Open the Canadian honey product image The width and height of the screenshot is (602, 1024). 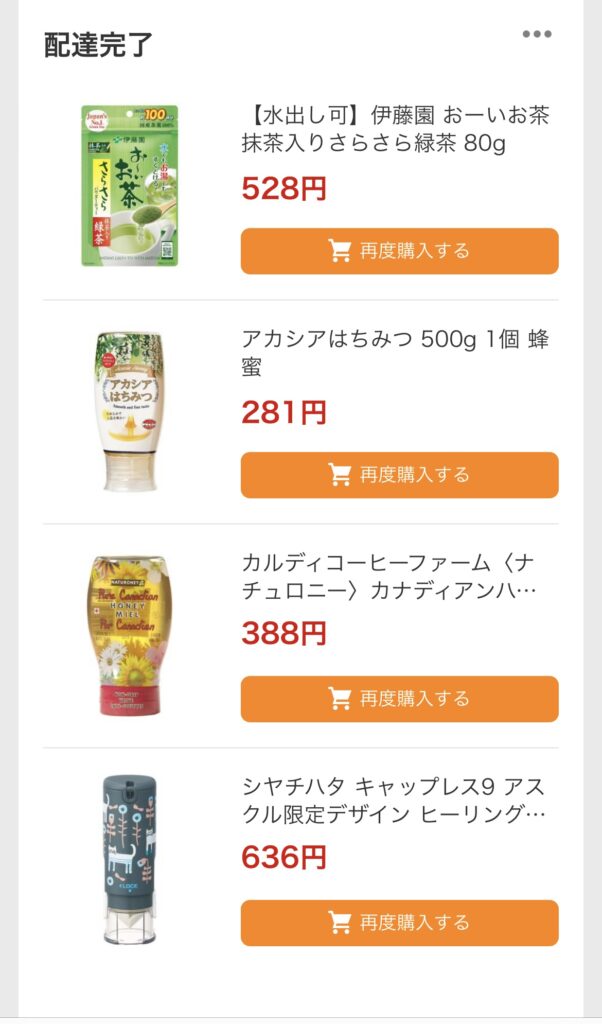[x=129, y=635]
